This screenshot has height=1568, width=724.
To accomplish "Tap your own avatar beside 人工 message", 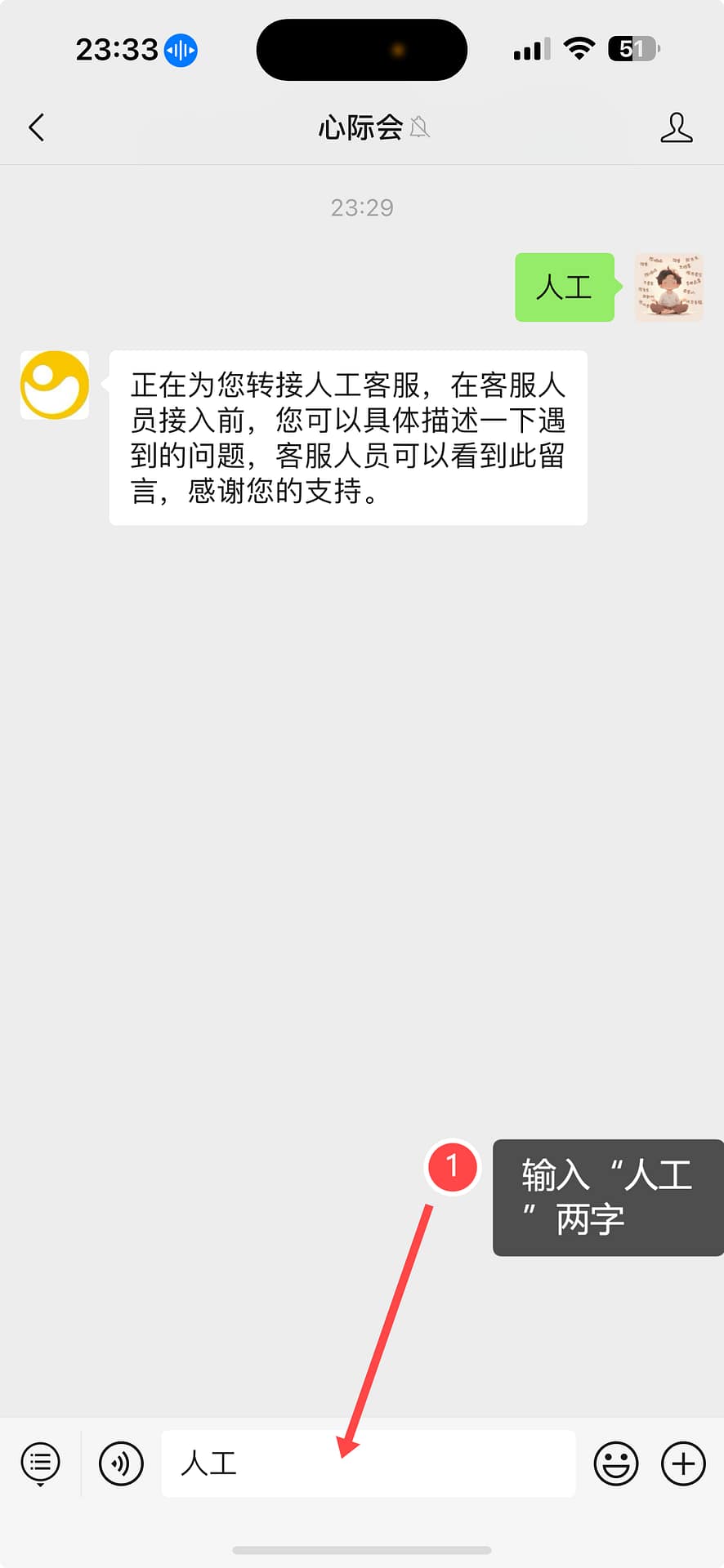I will click(x=669, y=287).
